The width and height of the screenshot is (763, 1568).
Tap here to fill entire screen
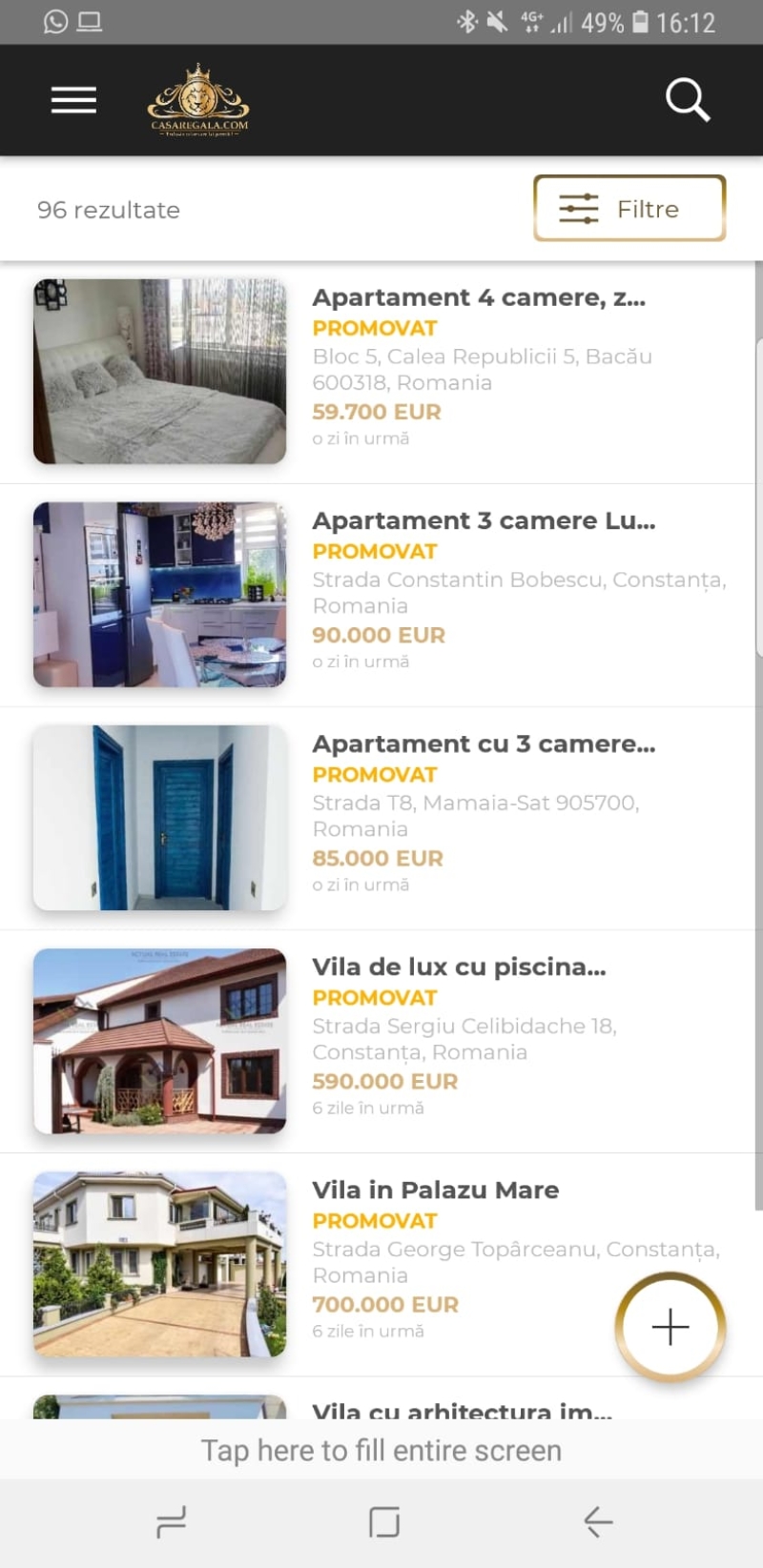381,1450
